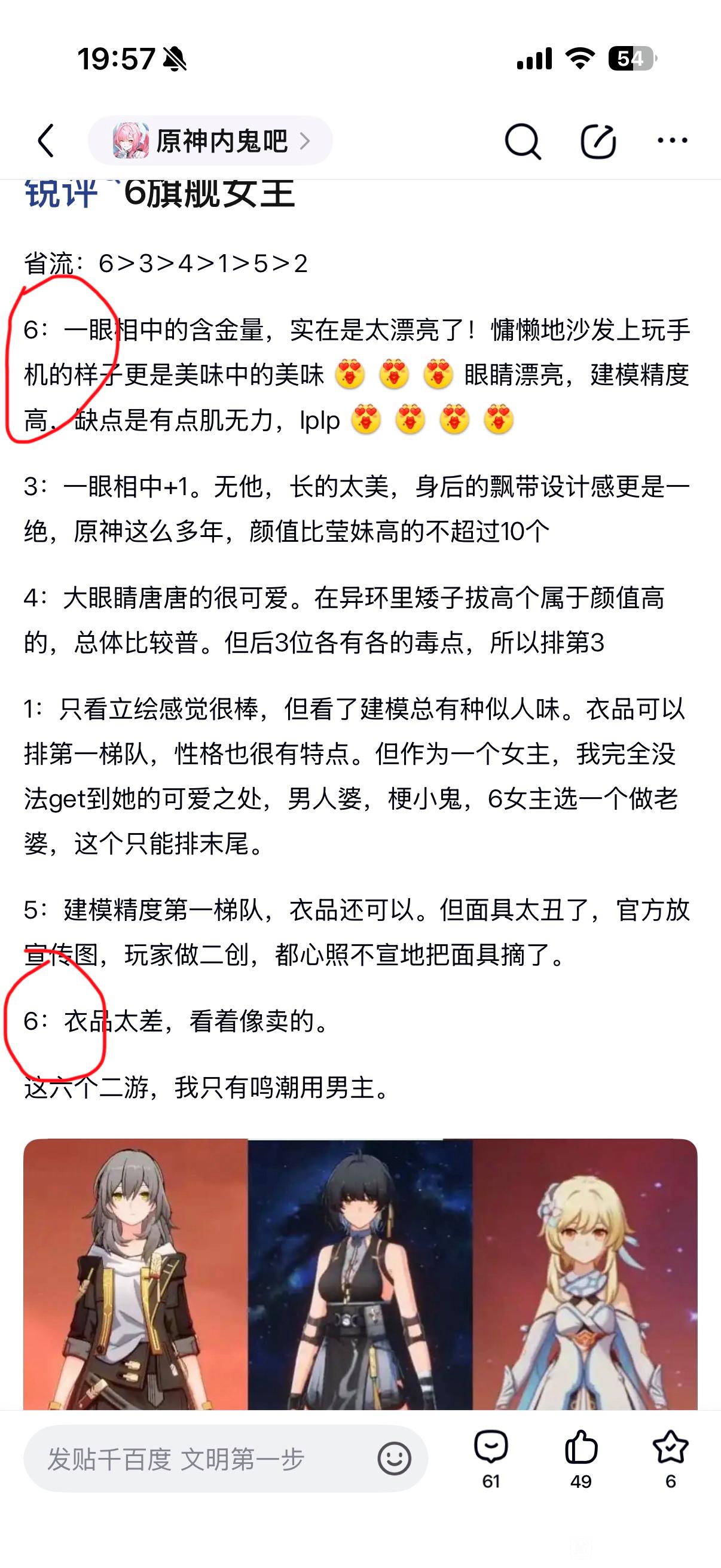Go back using the top-left arrow
Image resolution: width=721 pixels, height=1568 pixels.
click(x=45, y=141)
